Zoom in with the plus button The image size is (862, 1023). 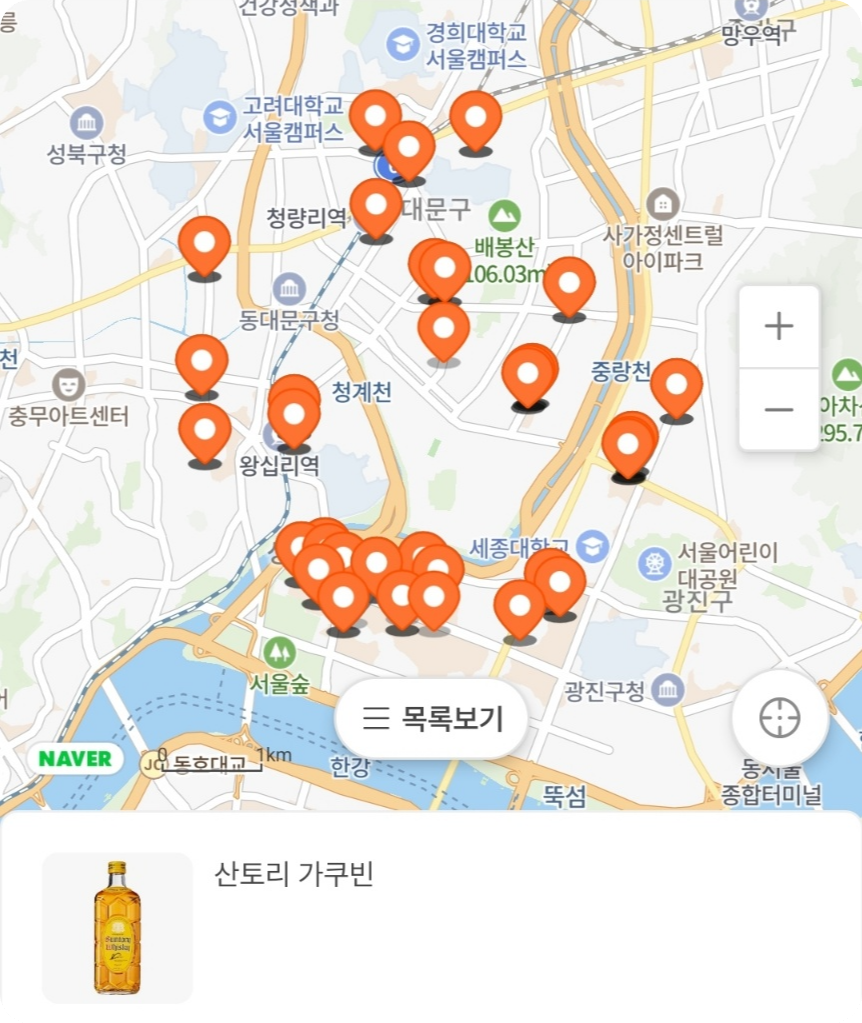[x=779, y=325]
